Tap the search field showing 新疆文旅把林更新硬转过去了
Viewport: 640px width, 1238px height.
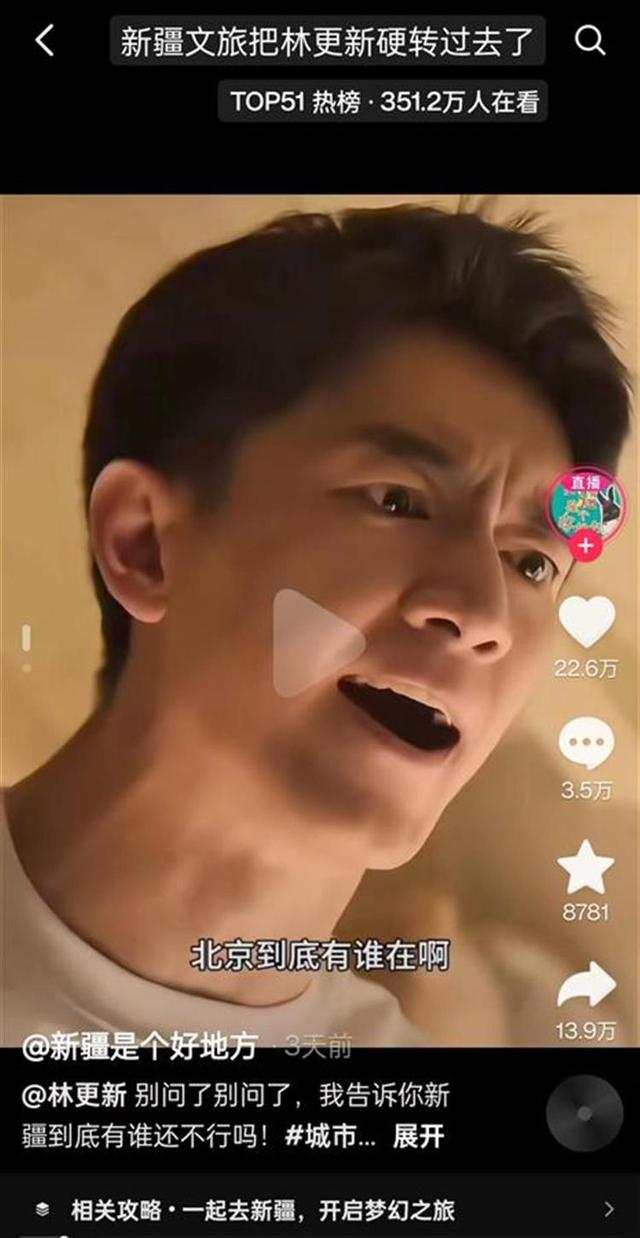pyautogui.click(x=327, y=42)
